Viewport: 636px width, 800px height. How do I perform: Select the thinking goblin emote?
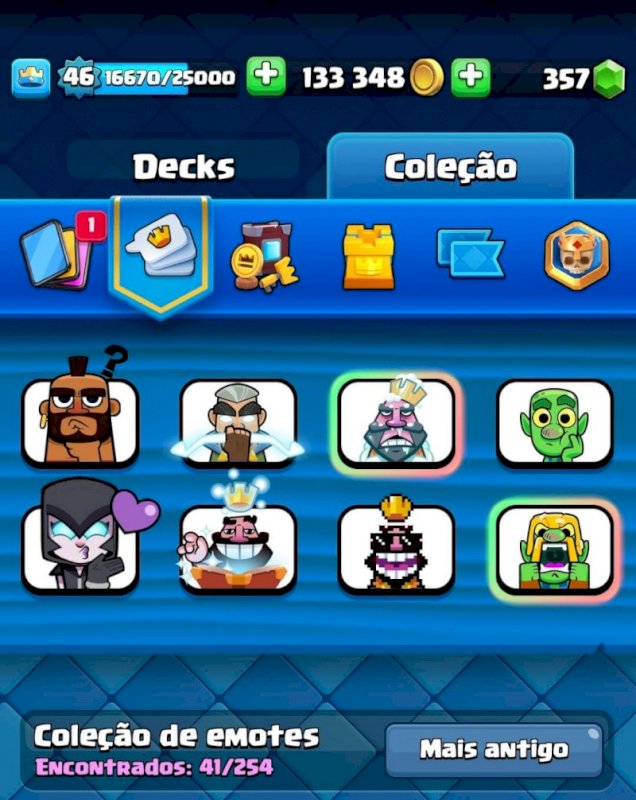[x=555, y=423]
